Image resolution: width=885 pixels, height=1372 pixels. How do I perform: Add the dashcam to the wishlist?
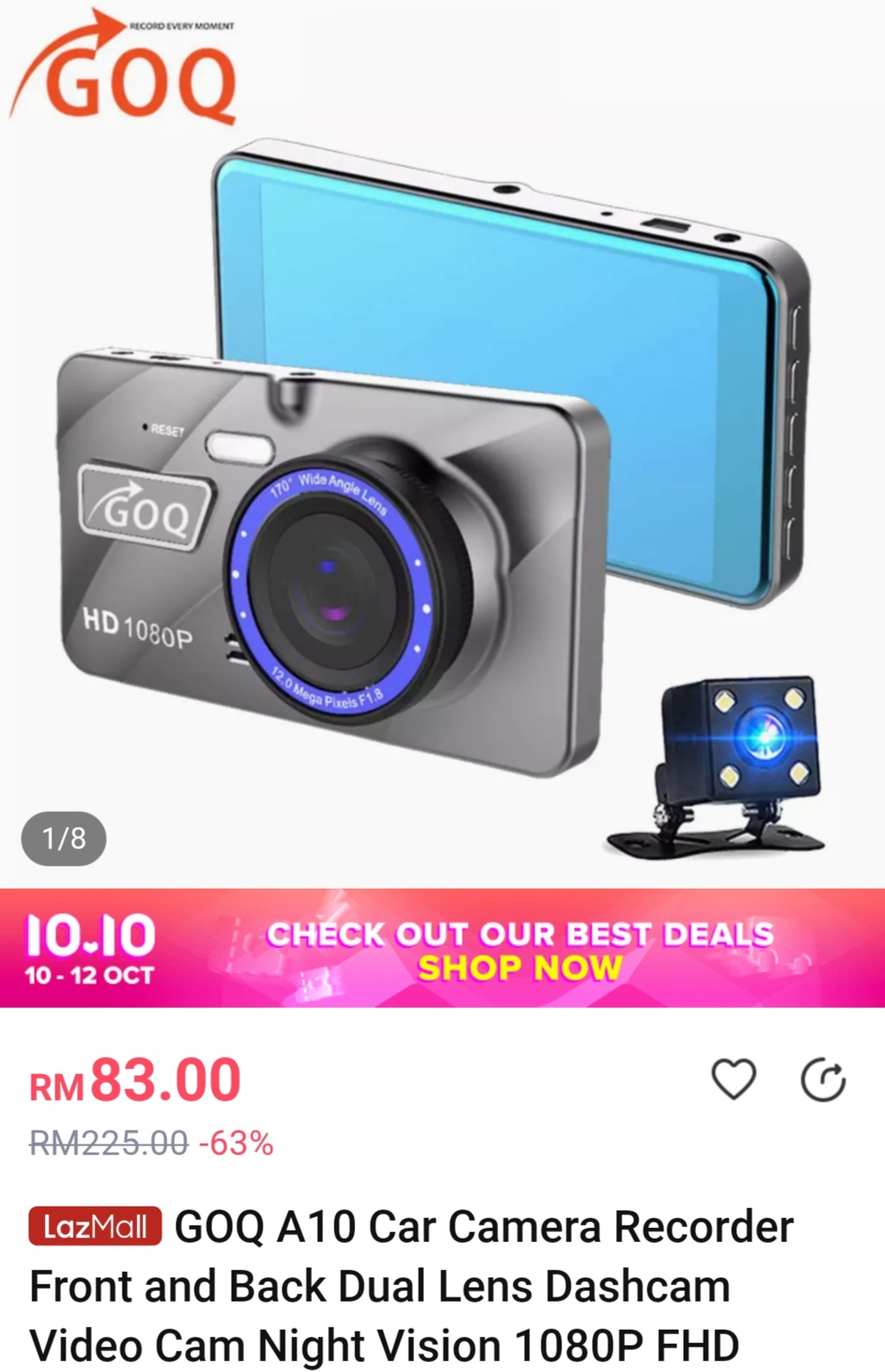733,1079
